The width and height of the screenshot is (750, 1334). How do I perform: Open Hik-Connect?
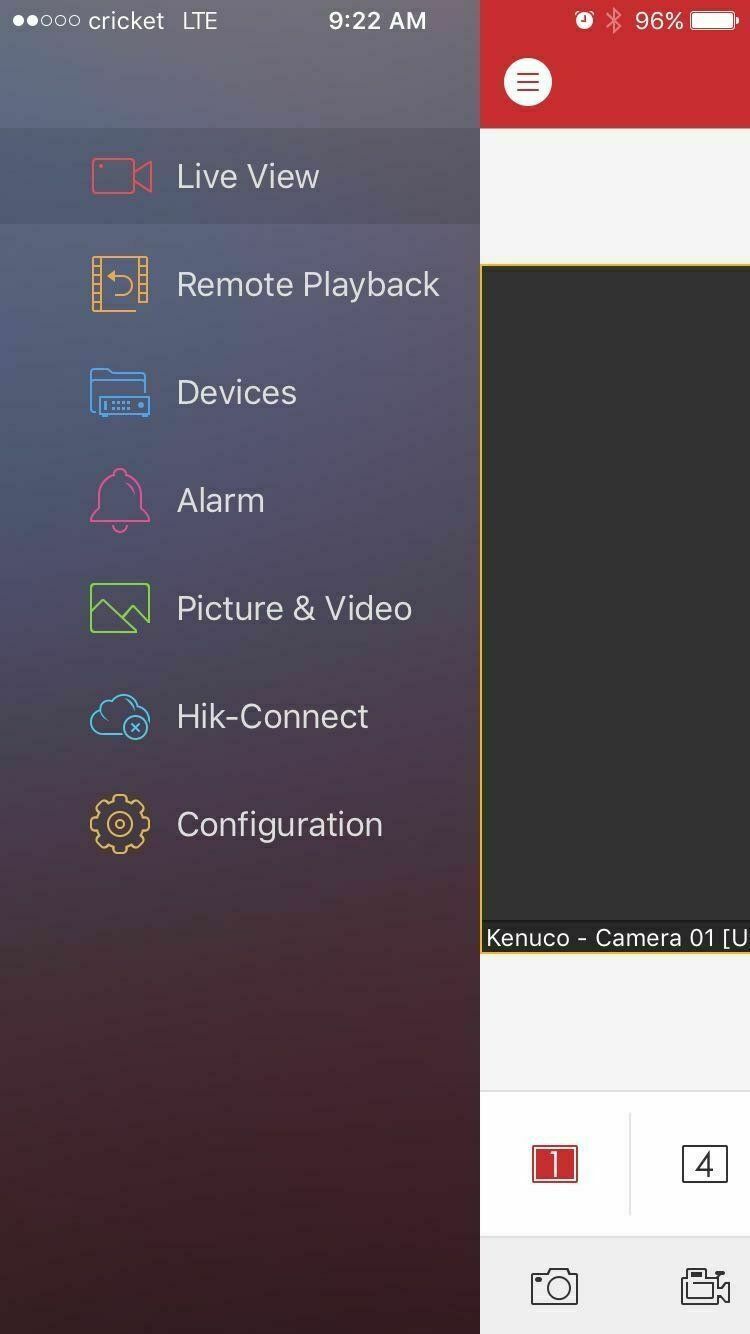tap(240, 716)
